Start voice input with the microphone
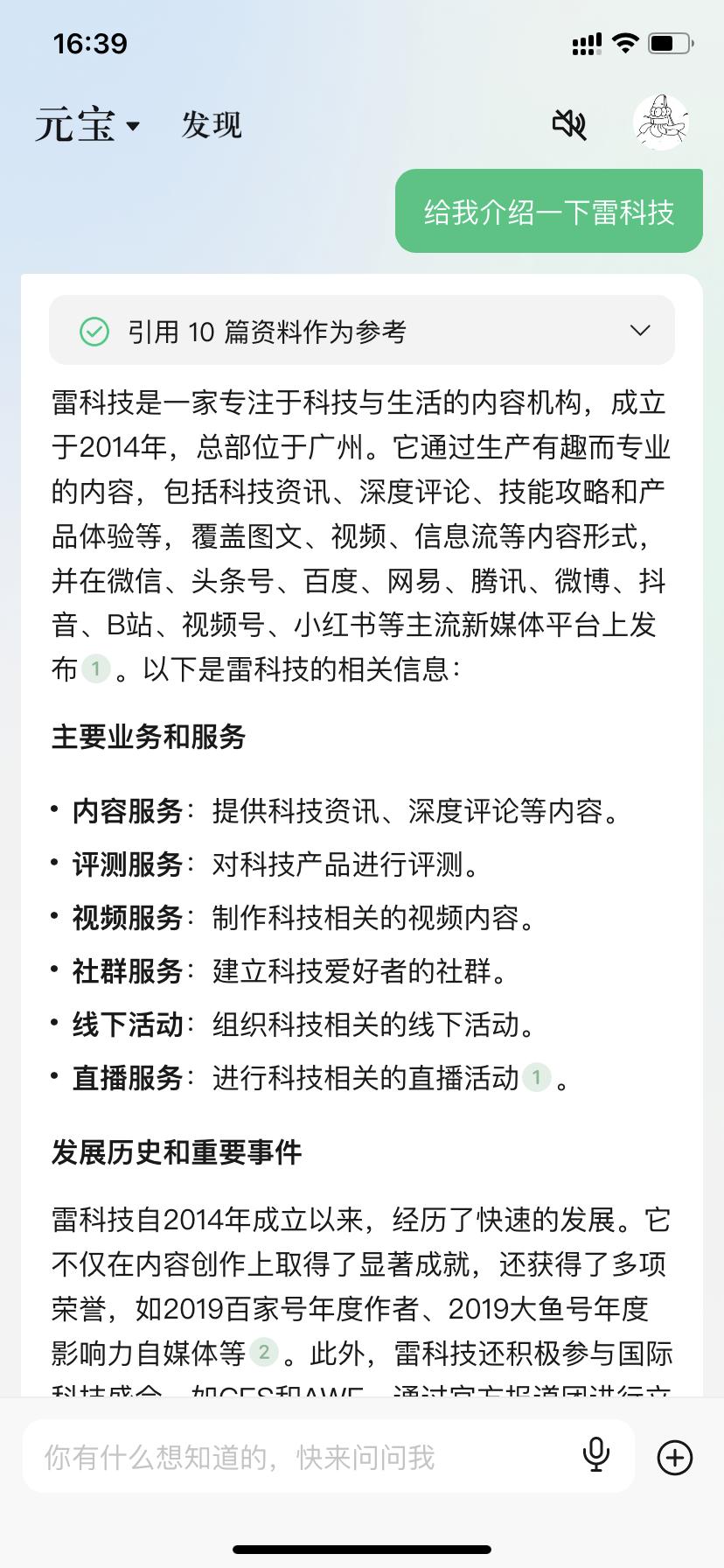724x1568 pixels. (x=596, y=1455)
